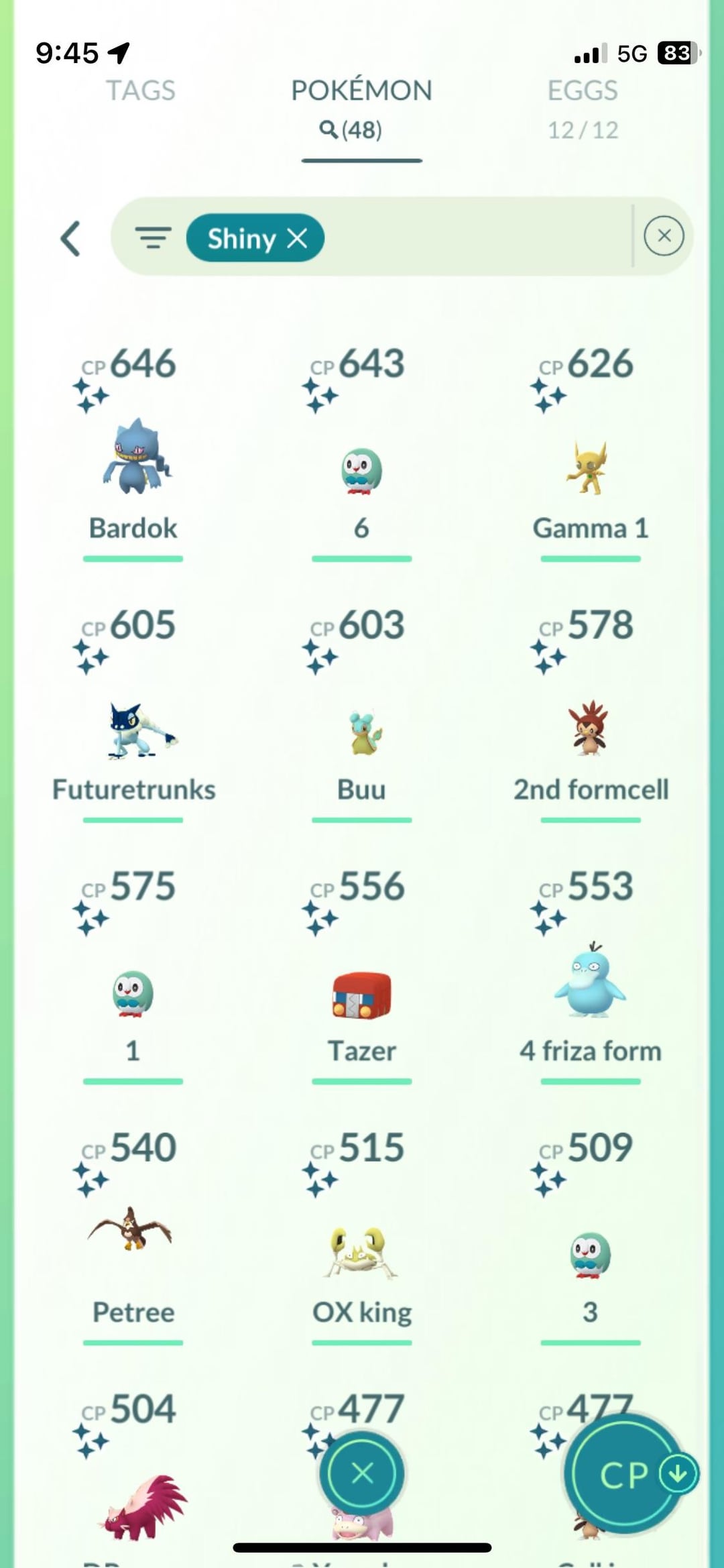Open the Pokémon named 3, CP 509
Viewport: 724px width, 1568px height.
(590, 1254)
